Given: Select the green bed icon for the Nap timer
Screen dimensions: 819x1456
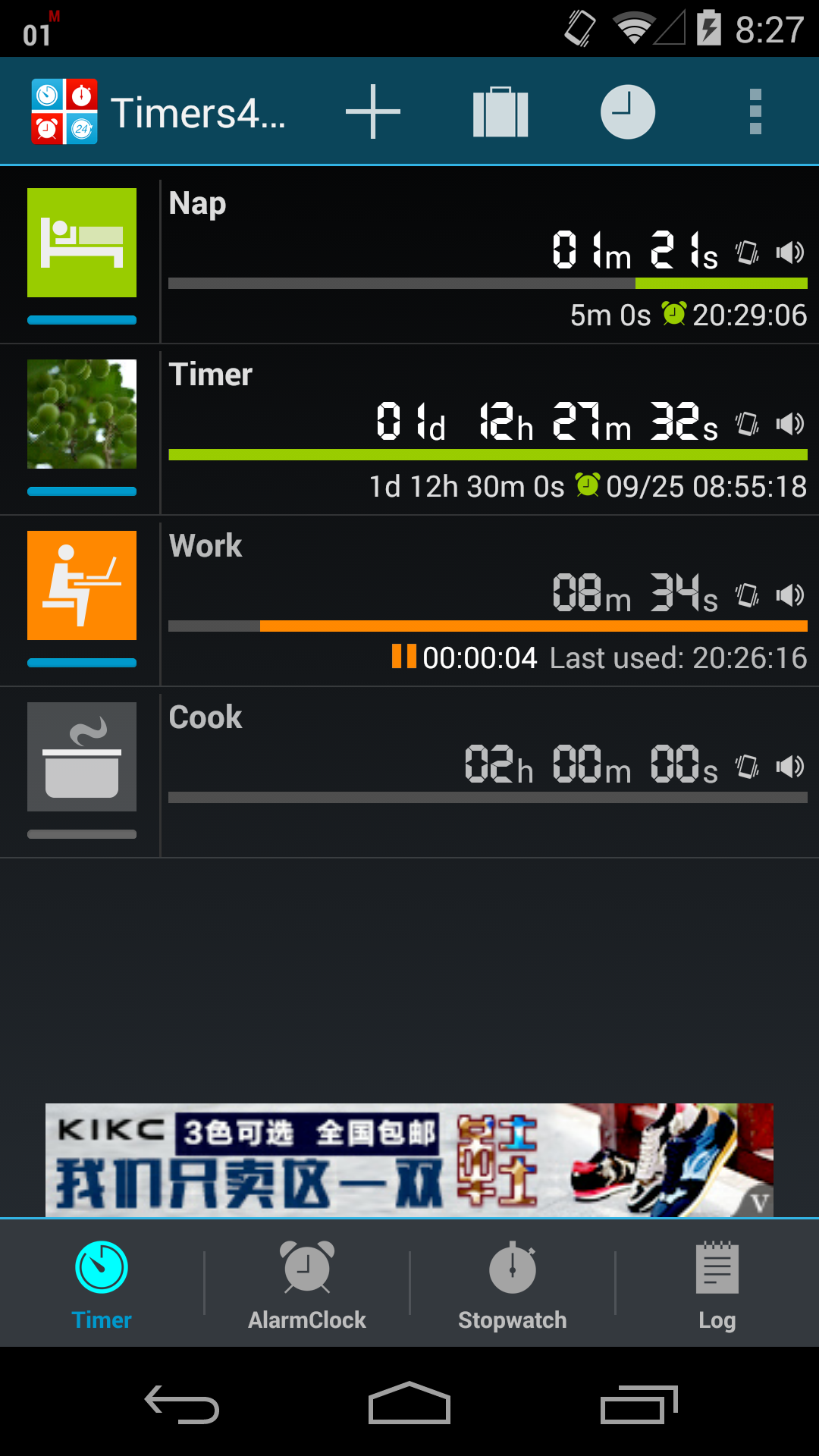Looking at the screenshot, I should pos(81,241).
